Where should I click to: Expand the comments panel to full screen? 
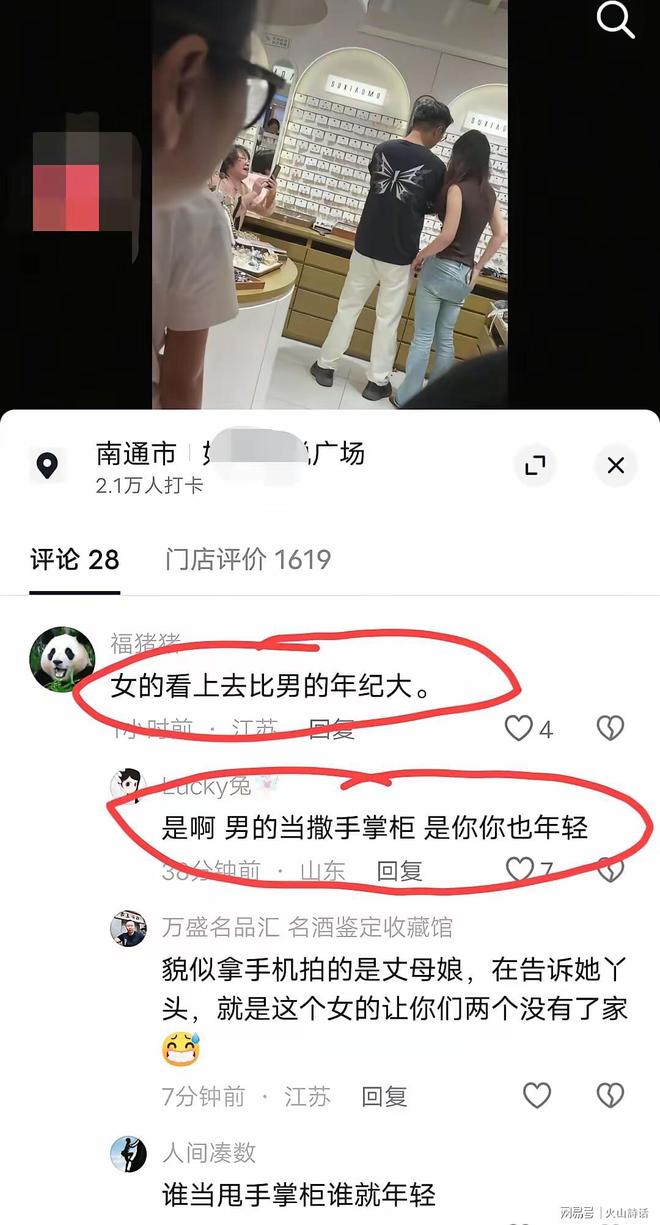coord(534,465)
